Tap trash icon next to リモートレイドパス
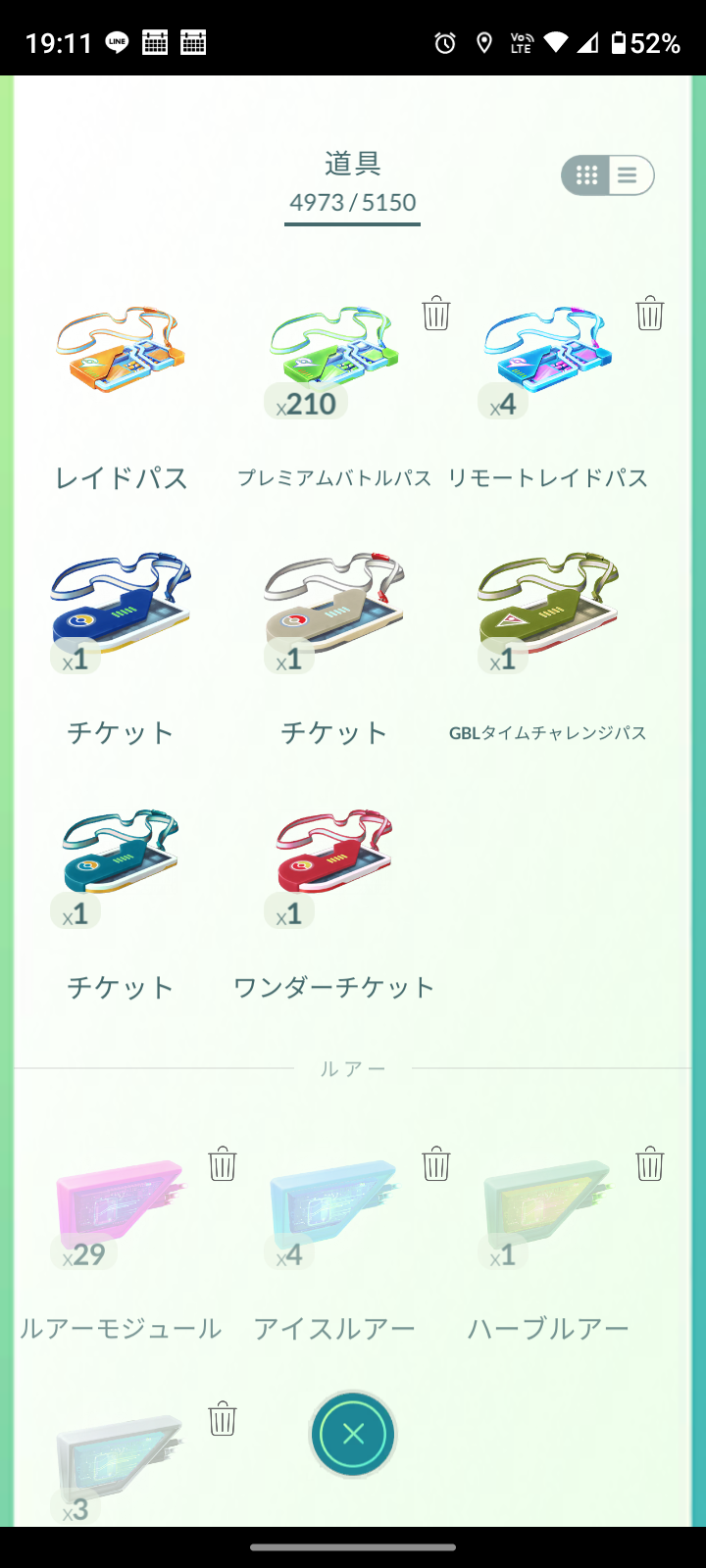706x1568 pixels. [x=650, y=314]
